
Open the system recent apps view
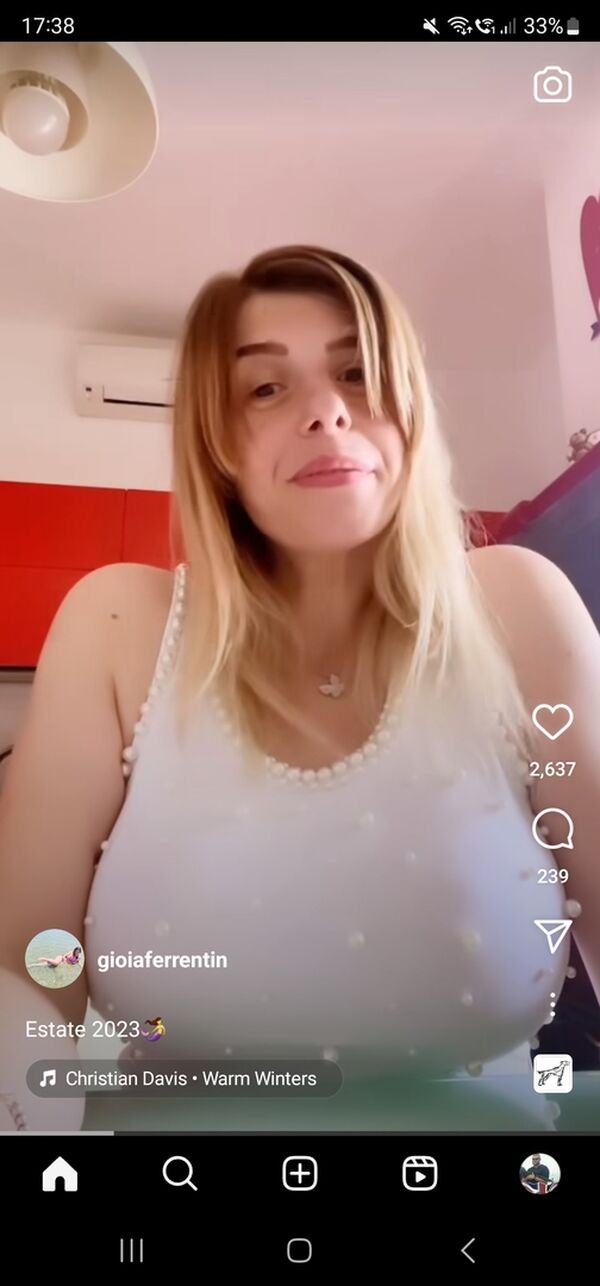pyautogui.click(x=131, y=1250)
